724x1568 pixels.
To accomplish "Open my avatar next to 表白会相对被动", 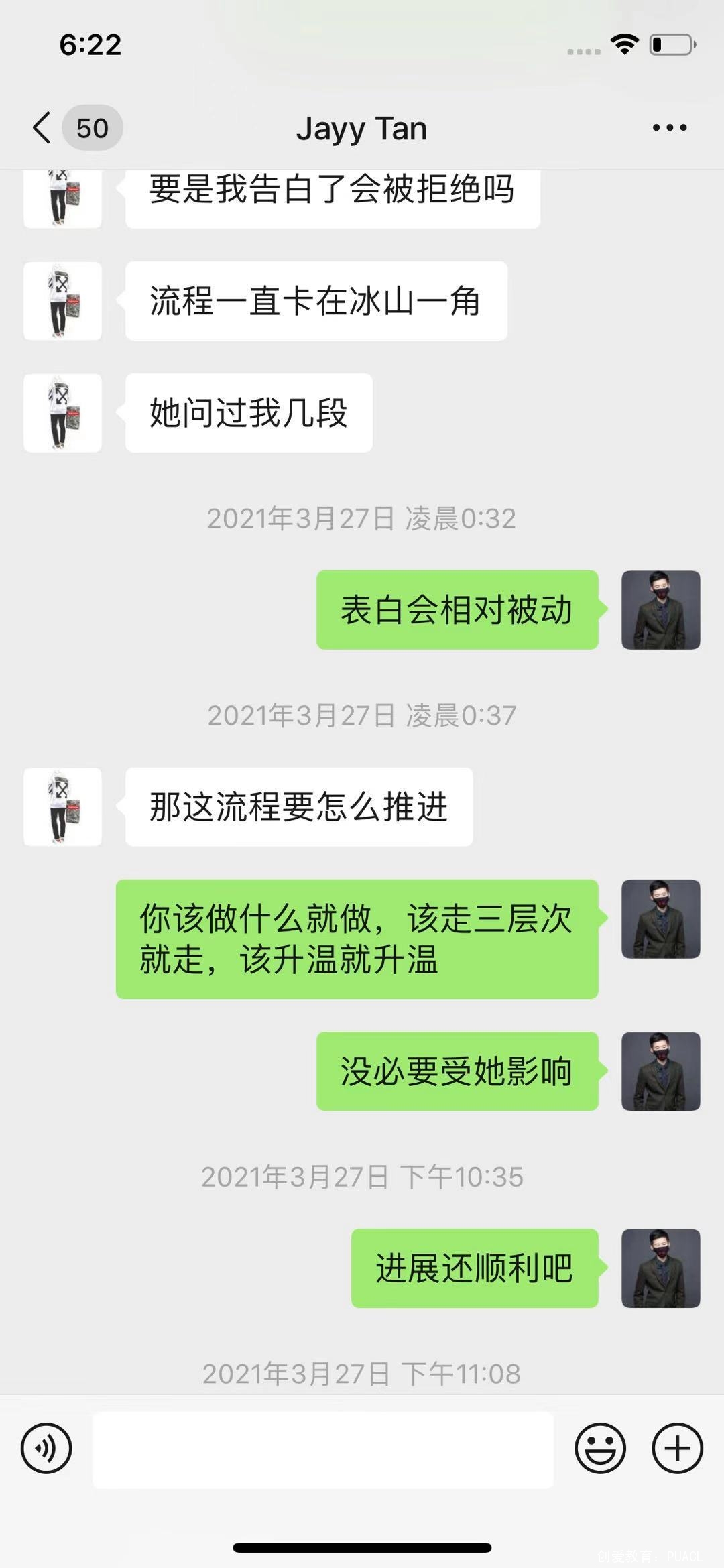I will [660, 609].
